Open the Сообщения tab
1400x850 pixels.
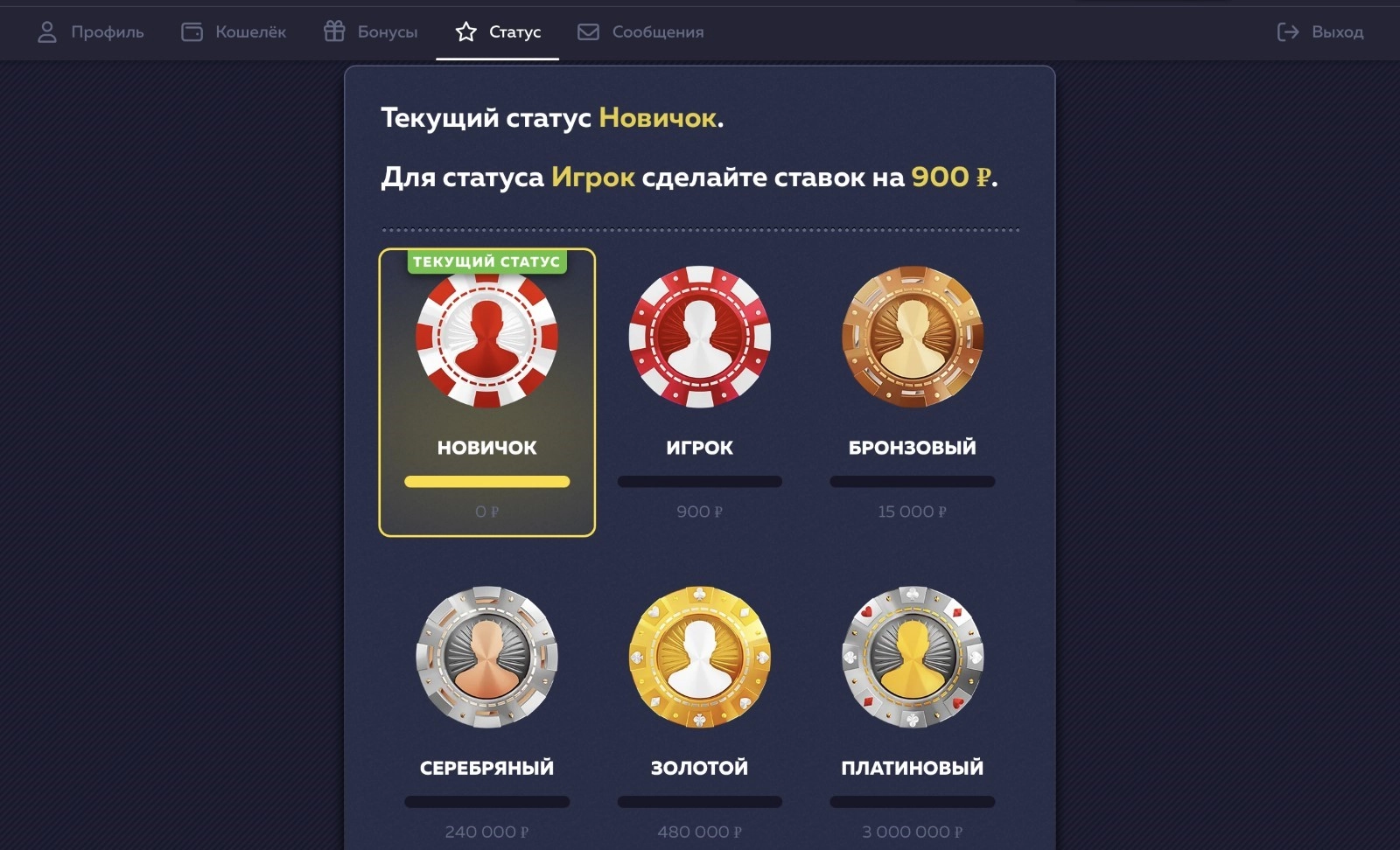[x=640, y=32]
